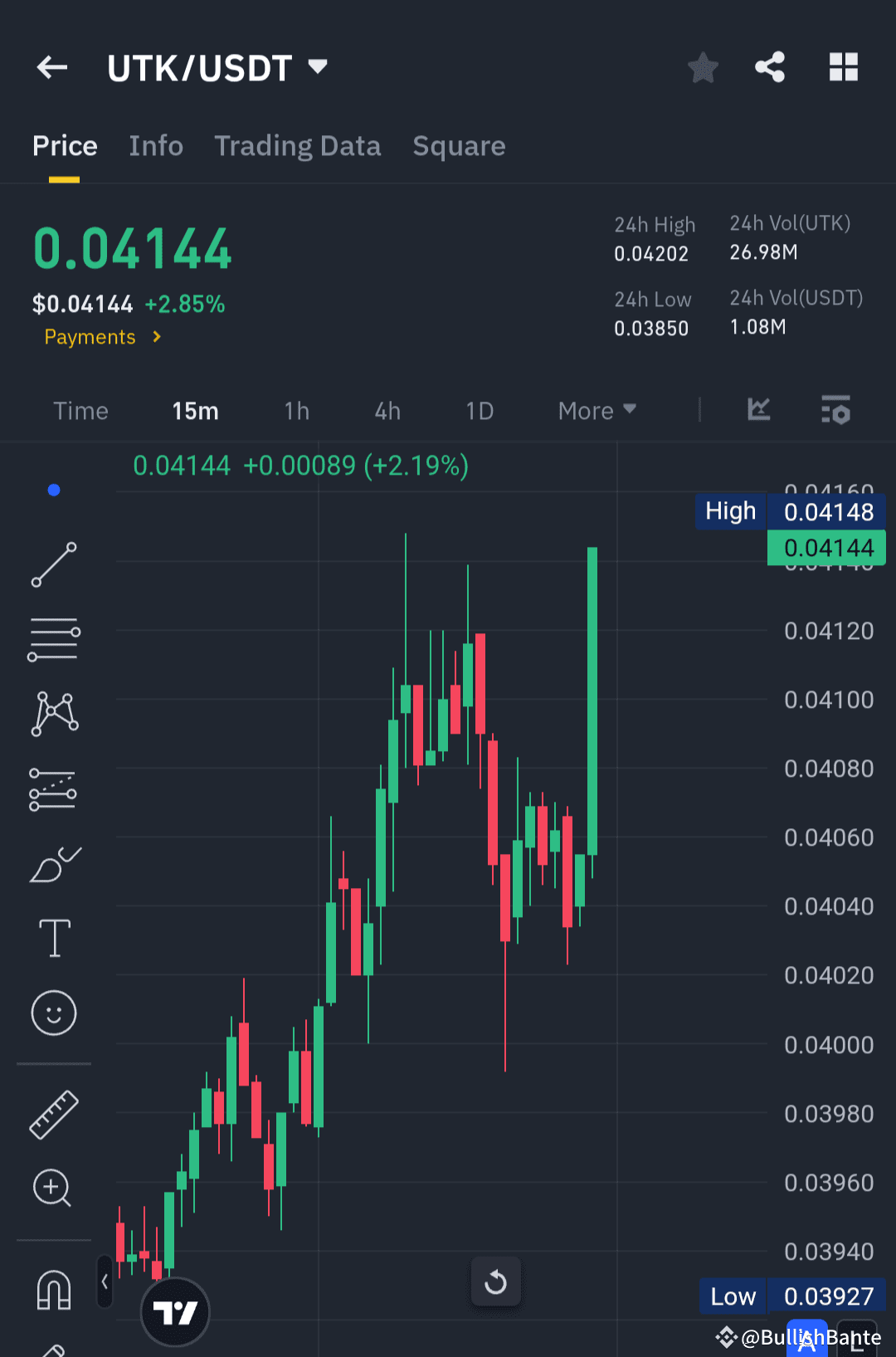This screenshot has height=1357, width=896.
Task: Switch to the Trading Data tab
Action: tap(297, 146)
